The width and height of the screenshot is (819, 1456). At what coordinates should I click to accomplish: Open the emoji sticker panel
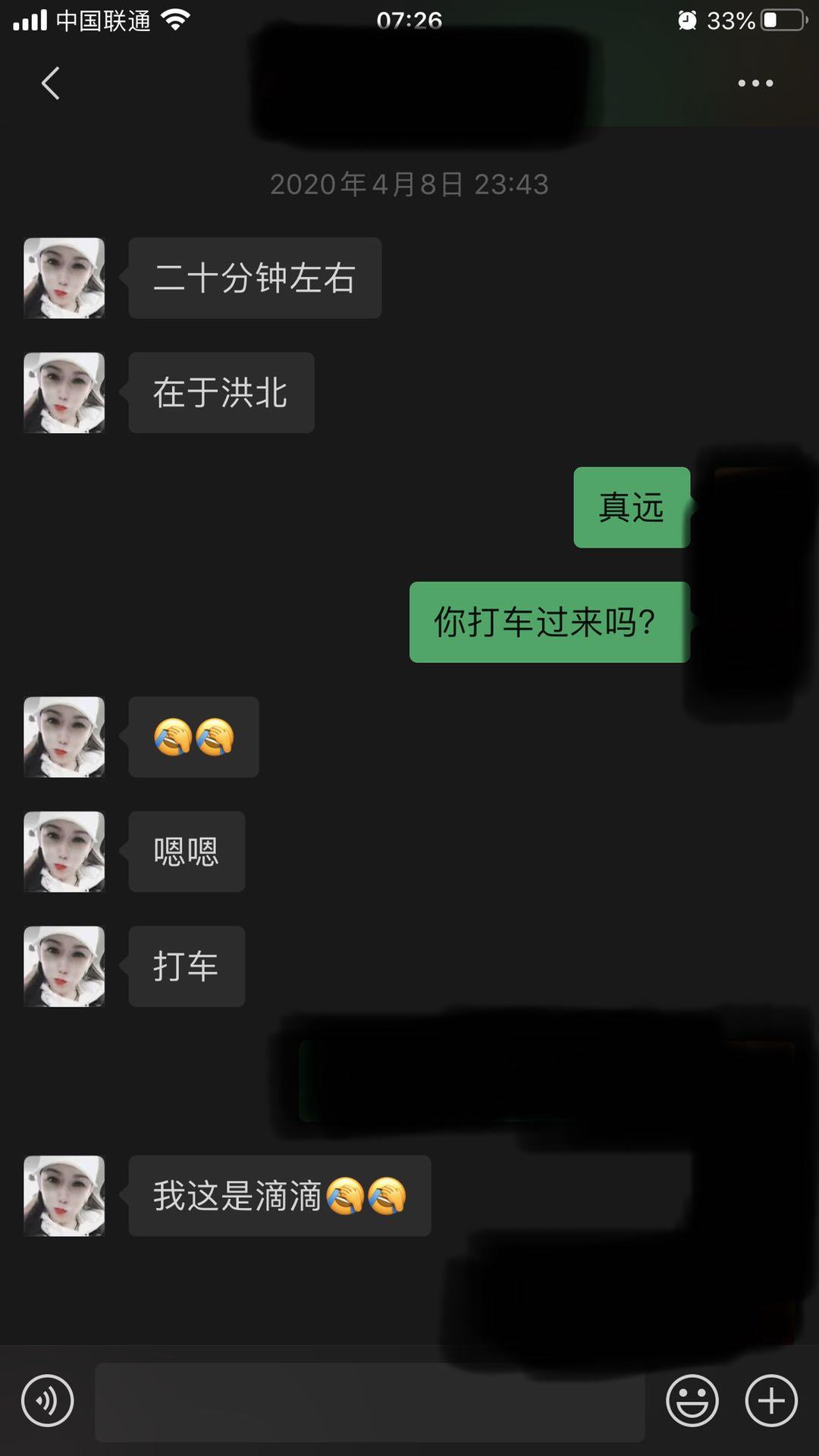coord(692,1401)
